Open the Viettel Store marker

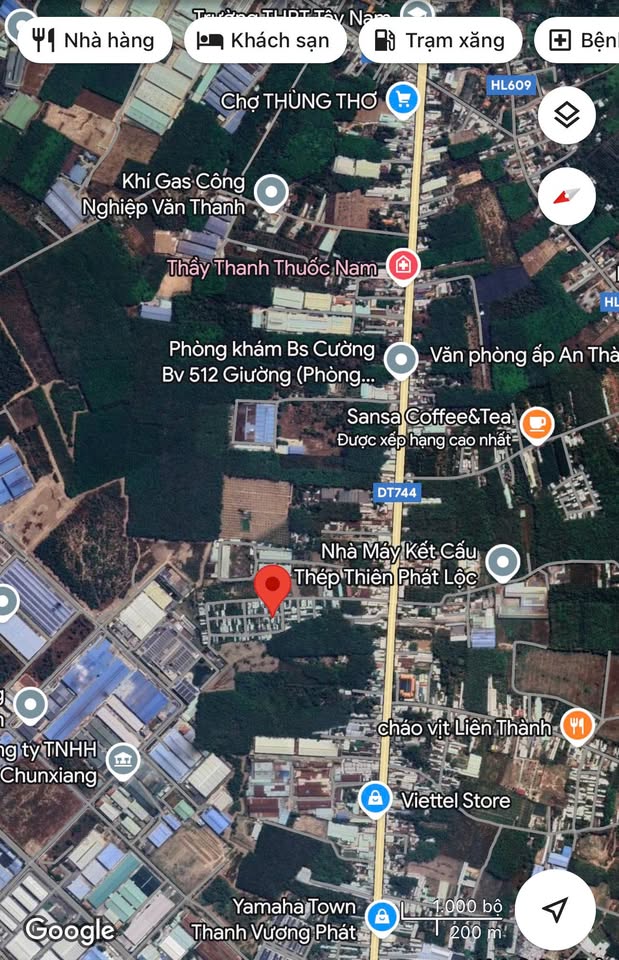[x=376, y=800]
